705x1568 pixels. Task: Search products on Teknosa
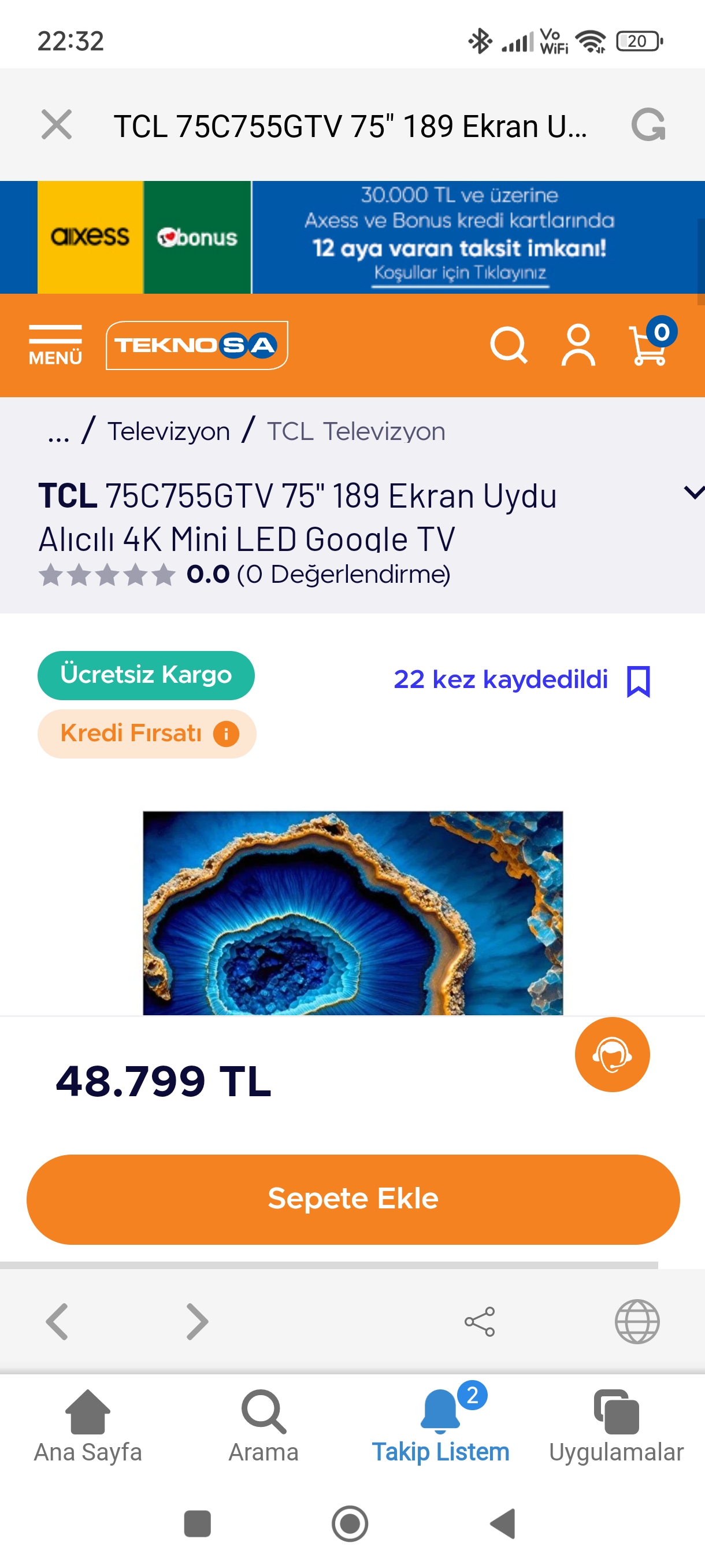(x=509, y=345)
